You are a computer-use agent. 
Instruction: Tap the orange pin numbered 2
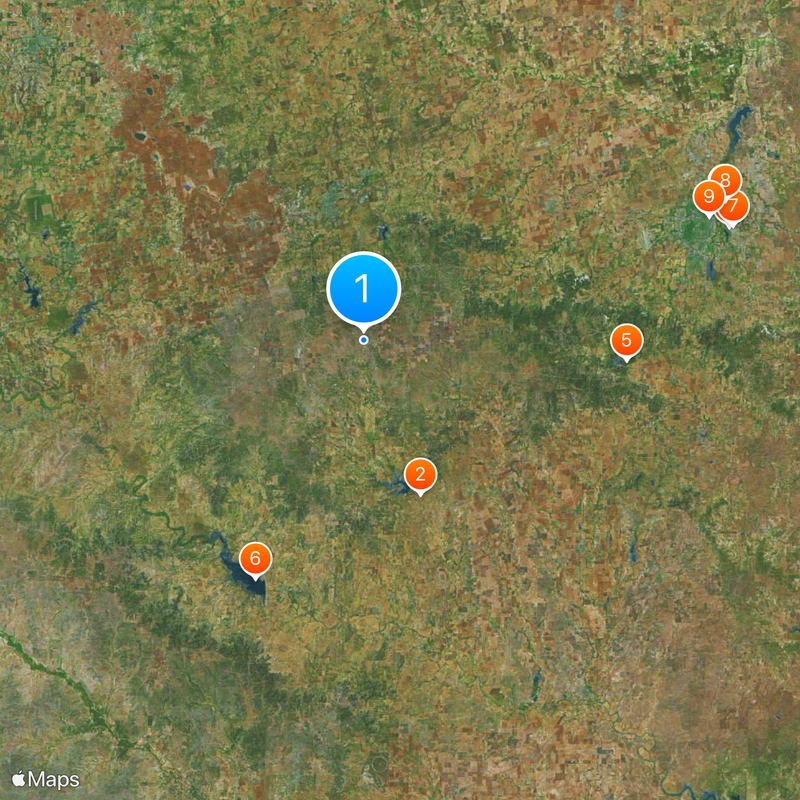[x=420, y=475]
